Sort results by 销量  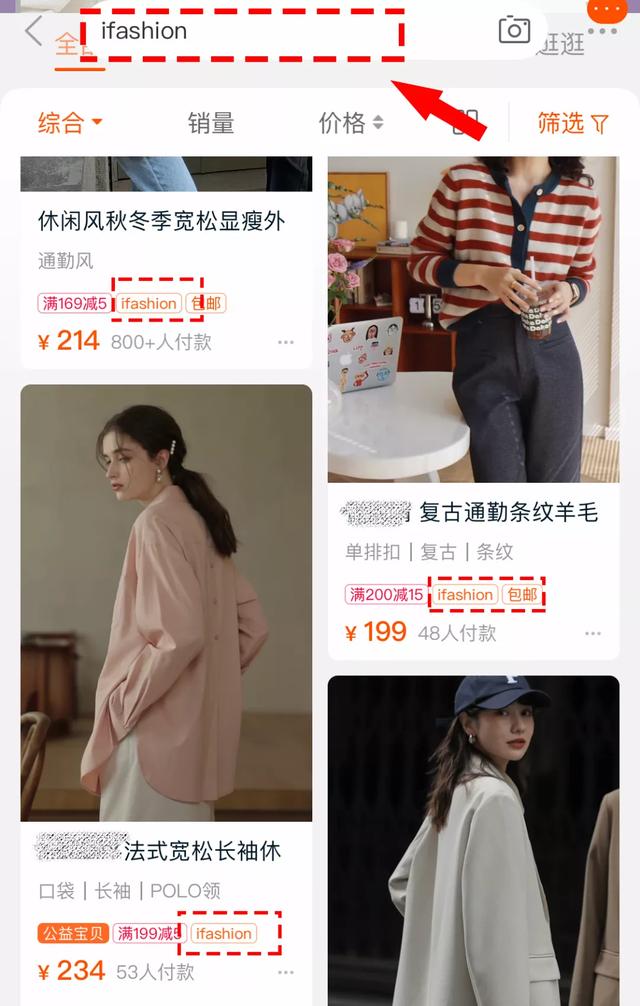coord(211,123)
